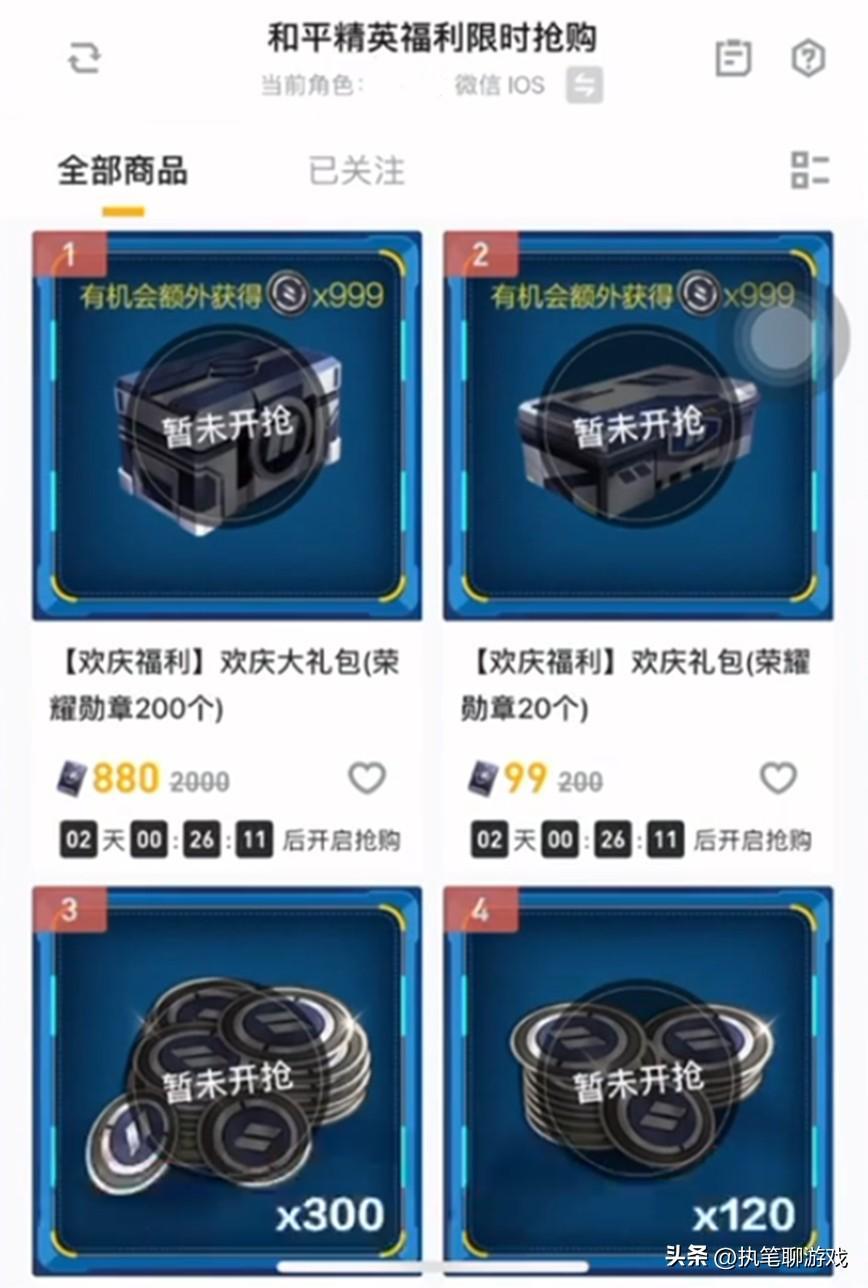Favorite the 880 priced 欢庆大礼包 item
868x1288 pixels.
point(367,778)
